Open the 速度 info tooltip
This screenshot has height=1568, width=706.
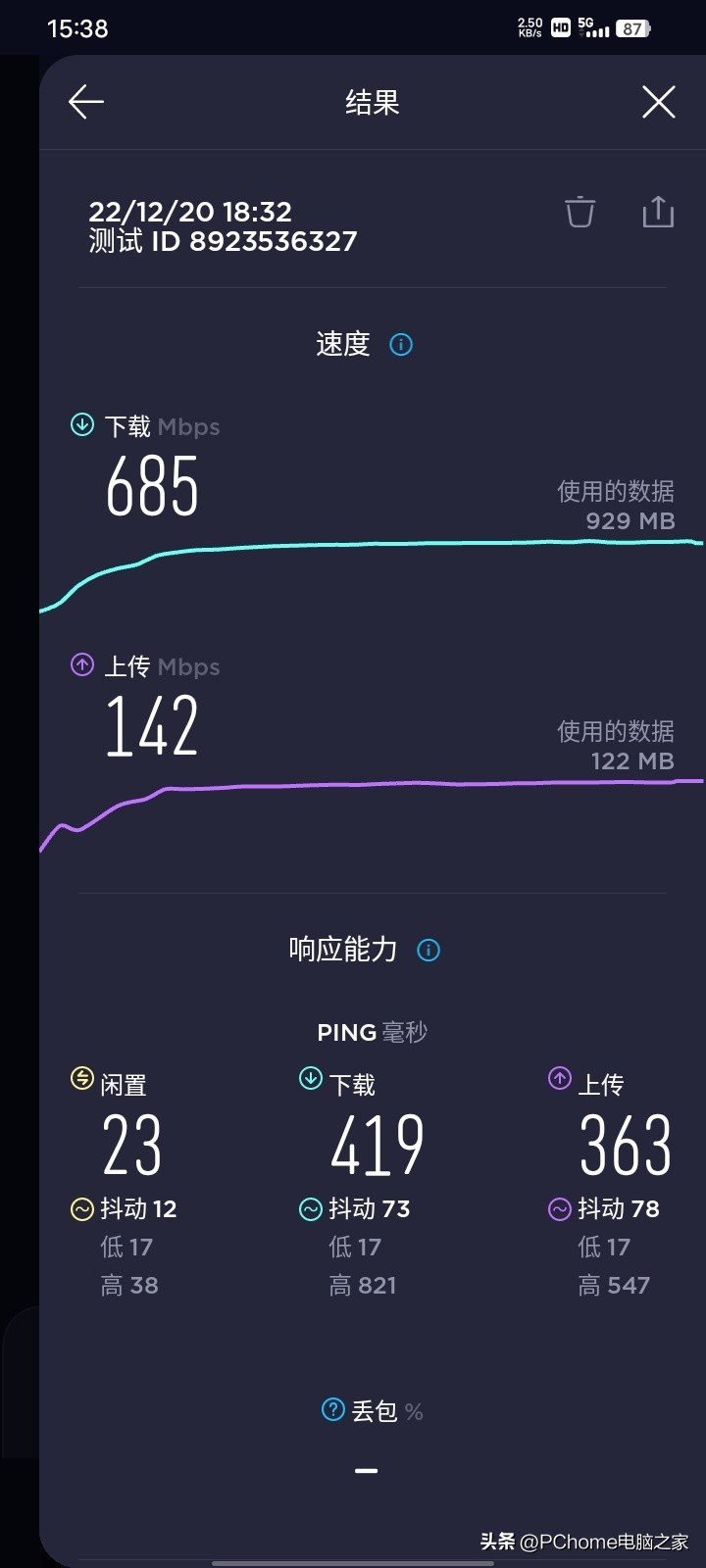coord(400,344)
